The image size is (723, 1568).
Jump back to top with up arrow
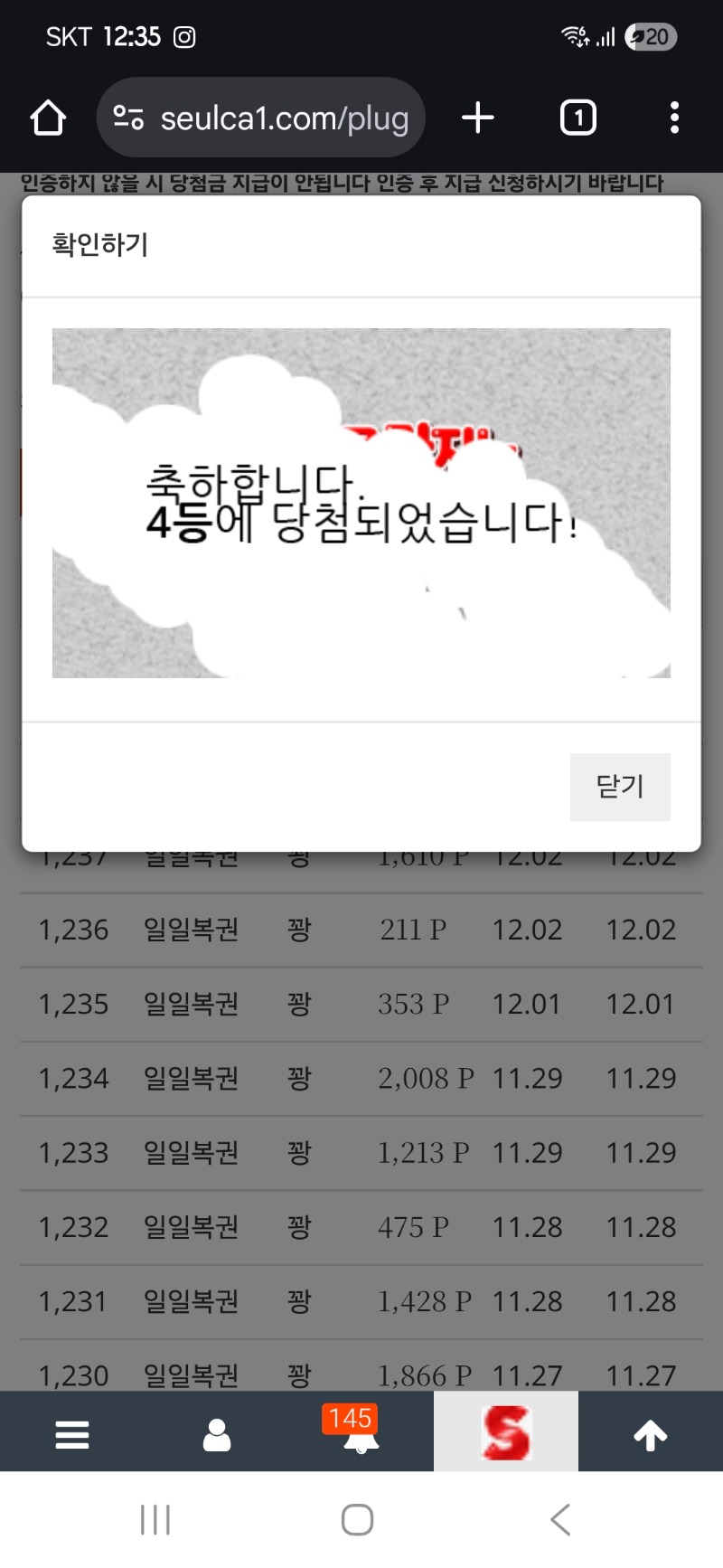coord(650,1434)
